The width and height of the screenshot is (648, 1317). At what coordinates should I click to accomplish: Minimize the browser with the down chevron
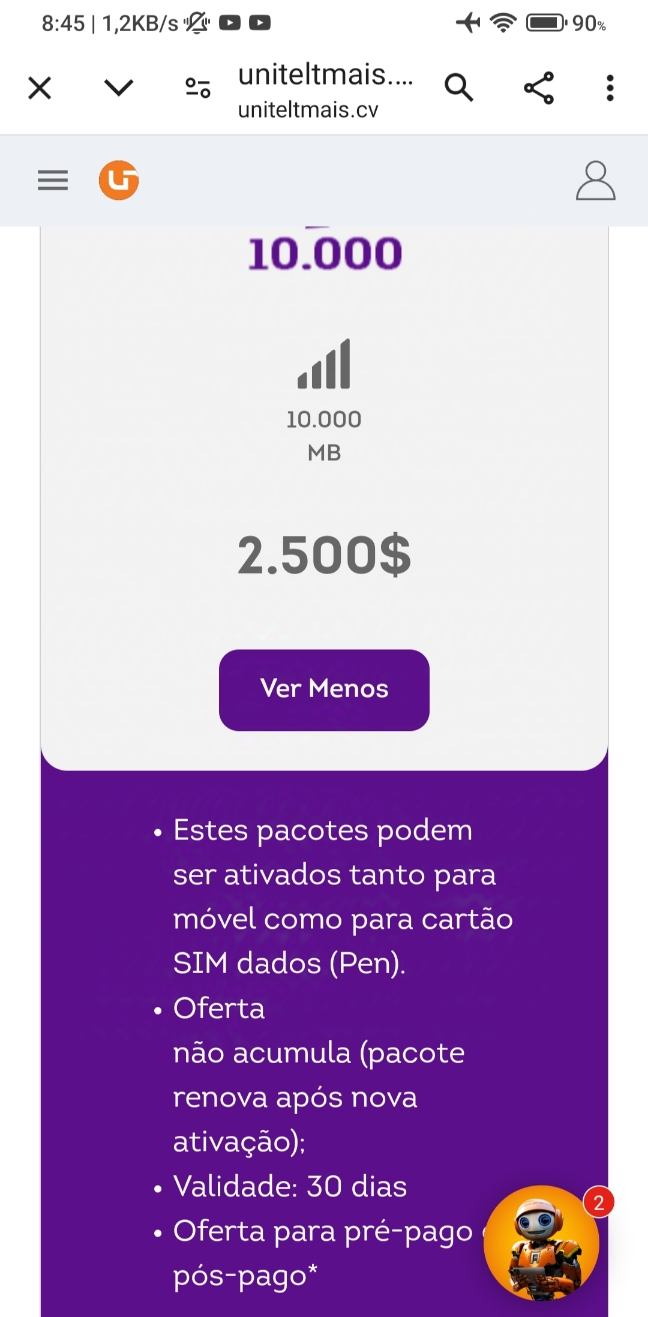click(x=118, y=88)
